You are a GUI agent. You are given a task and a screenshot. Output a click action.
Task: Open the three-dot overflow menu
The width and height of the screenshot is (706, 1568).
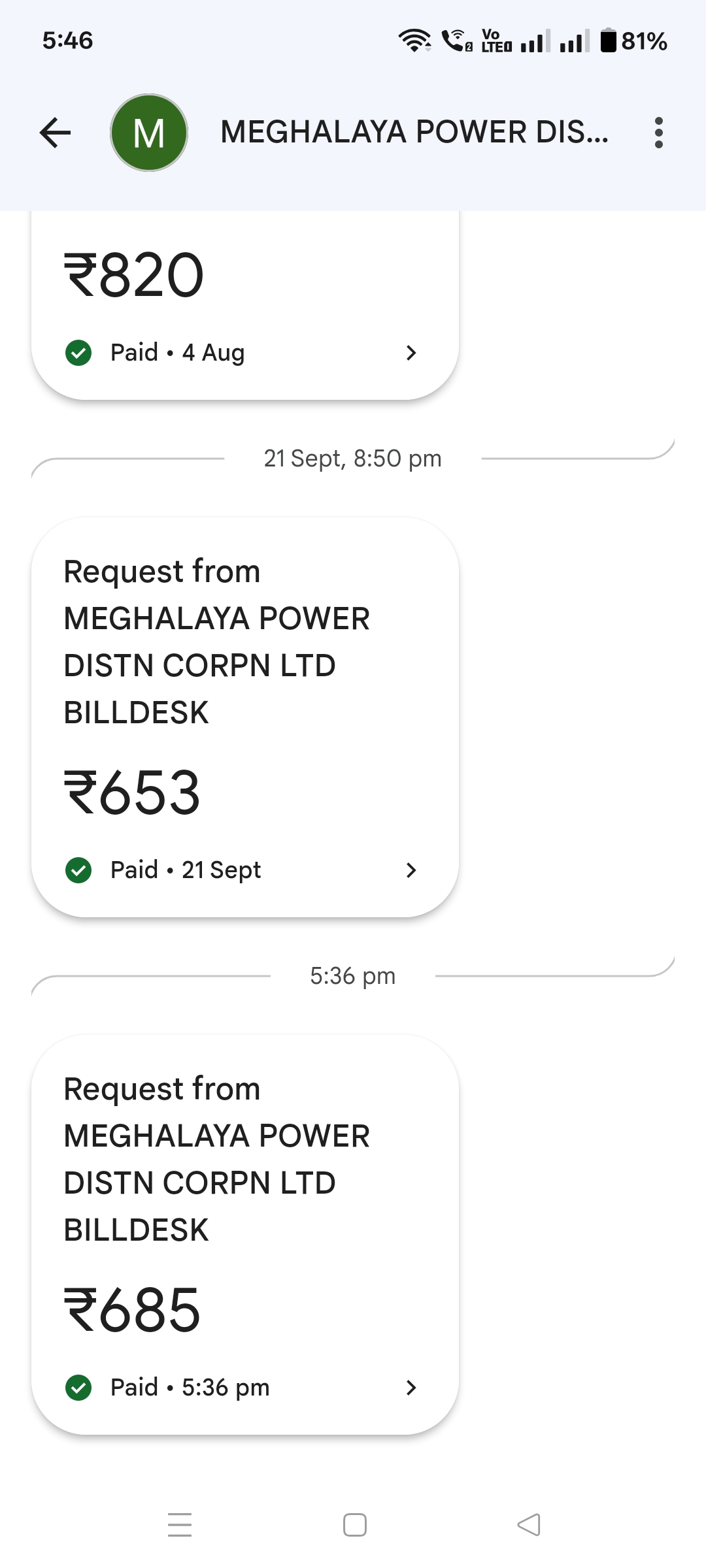658,133
